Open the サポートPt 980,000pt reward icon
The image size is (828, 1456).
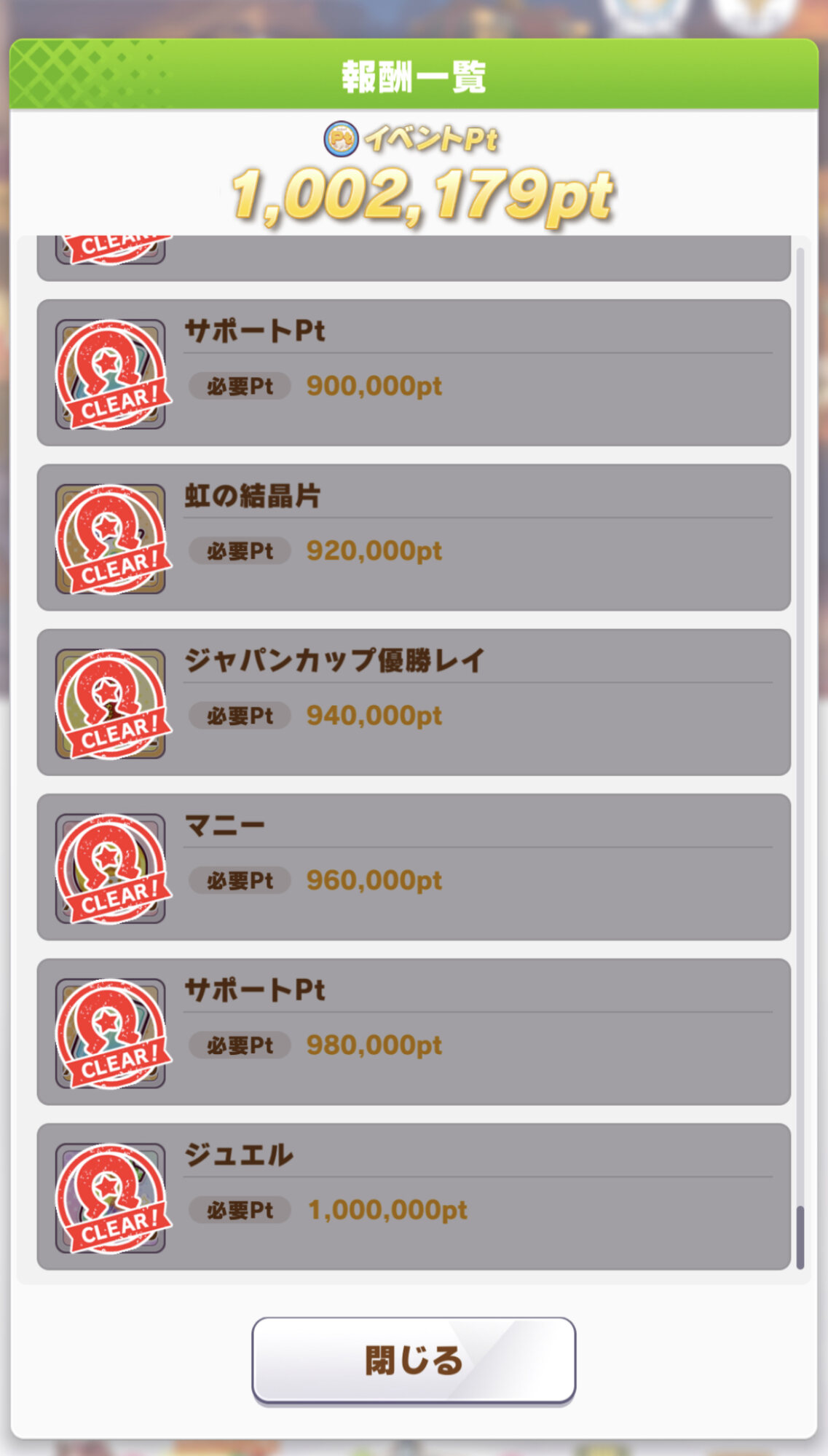111,1034
